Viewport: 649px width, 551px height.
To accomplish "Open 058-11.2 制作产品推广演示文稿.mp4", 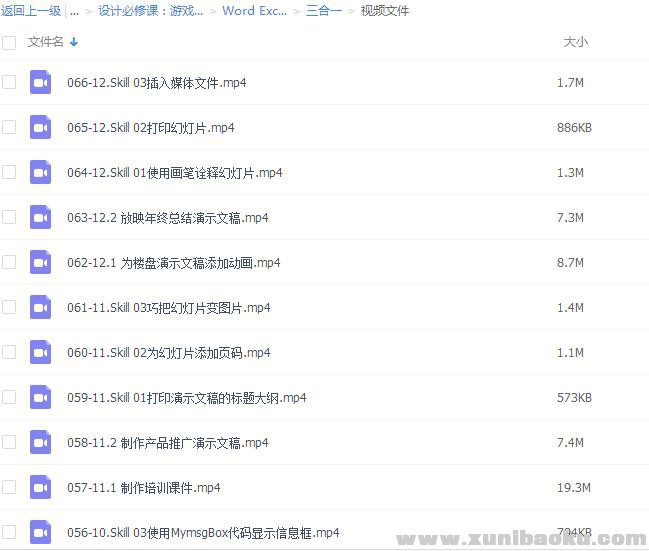I will (167, 443).
